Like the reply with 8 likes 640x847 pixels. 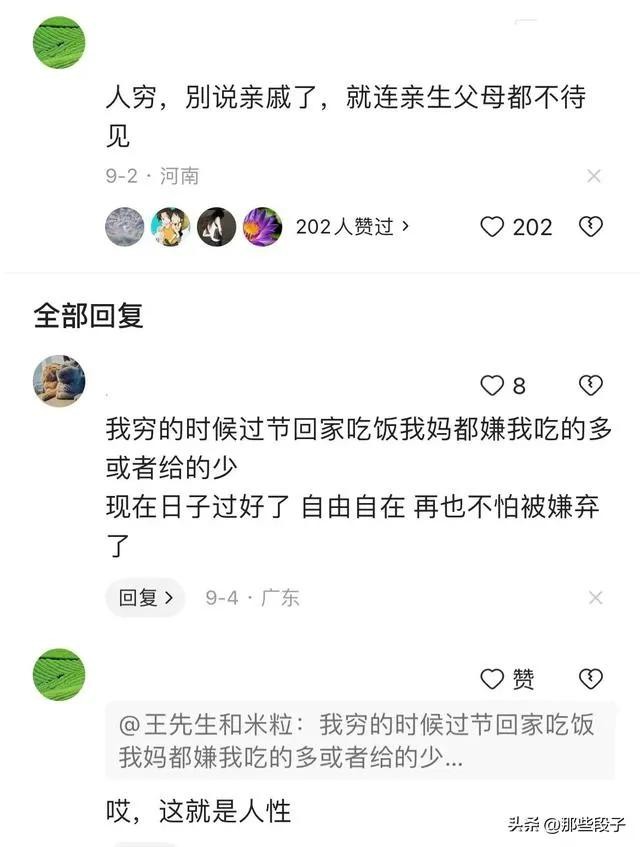click(492, 386)
